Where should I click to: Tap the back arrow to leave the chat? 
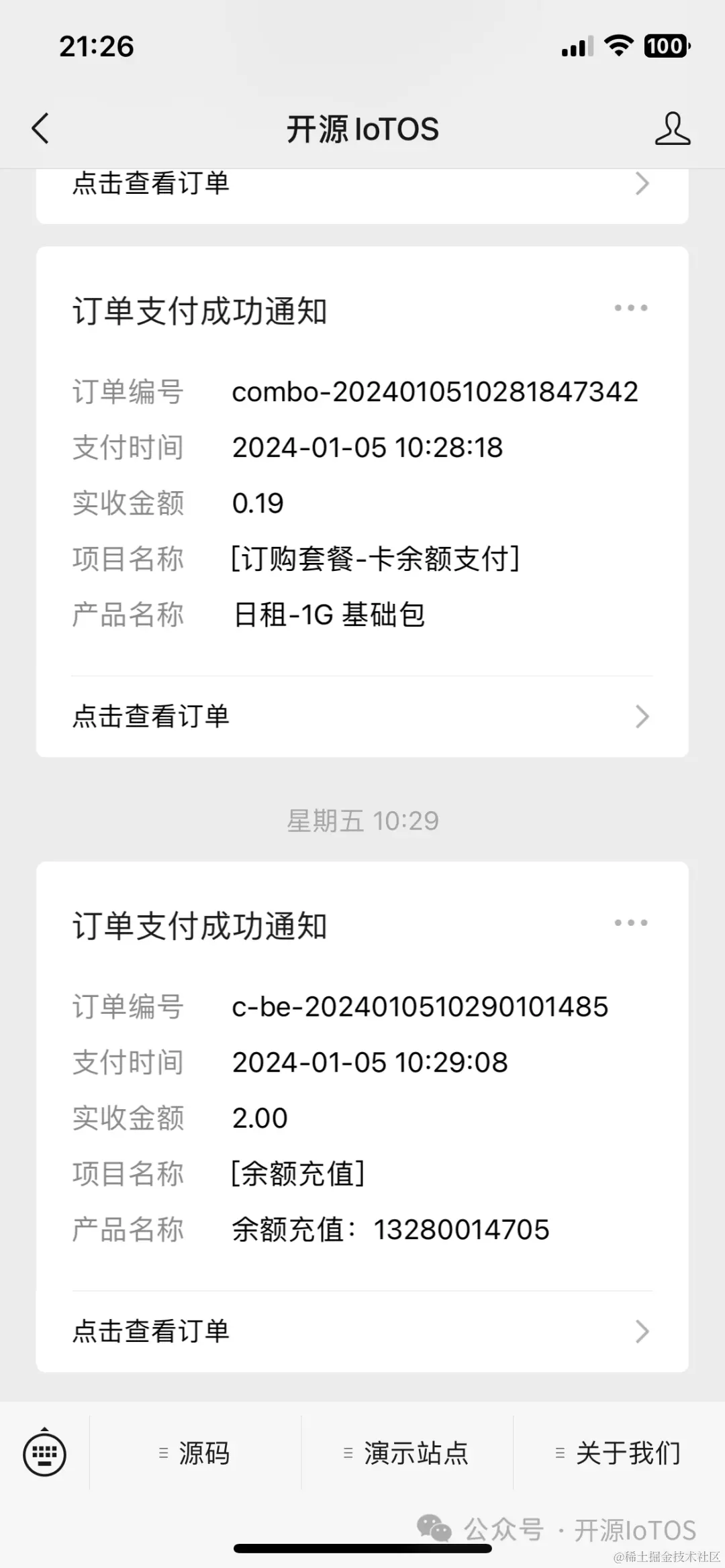(40, 129)
